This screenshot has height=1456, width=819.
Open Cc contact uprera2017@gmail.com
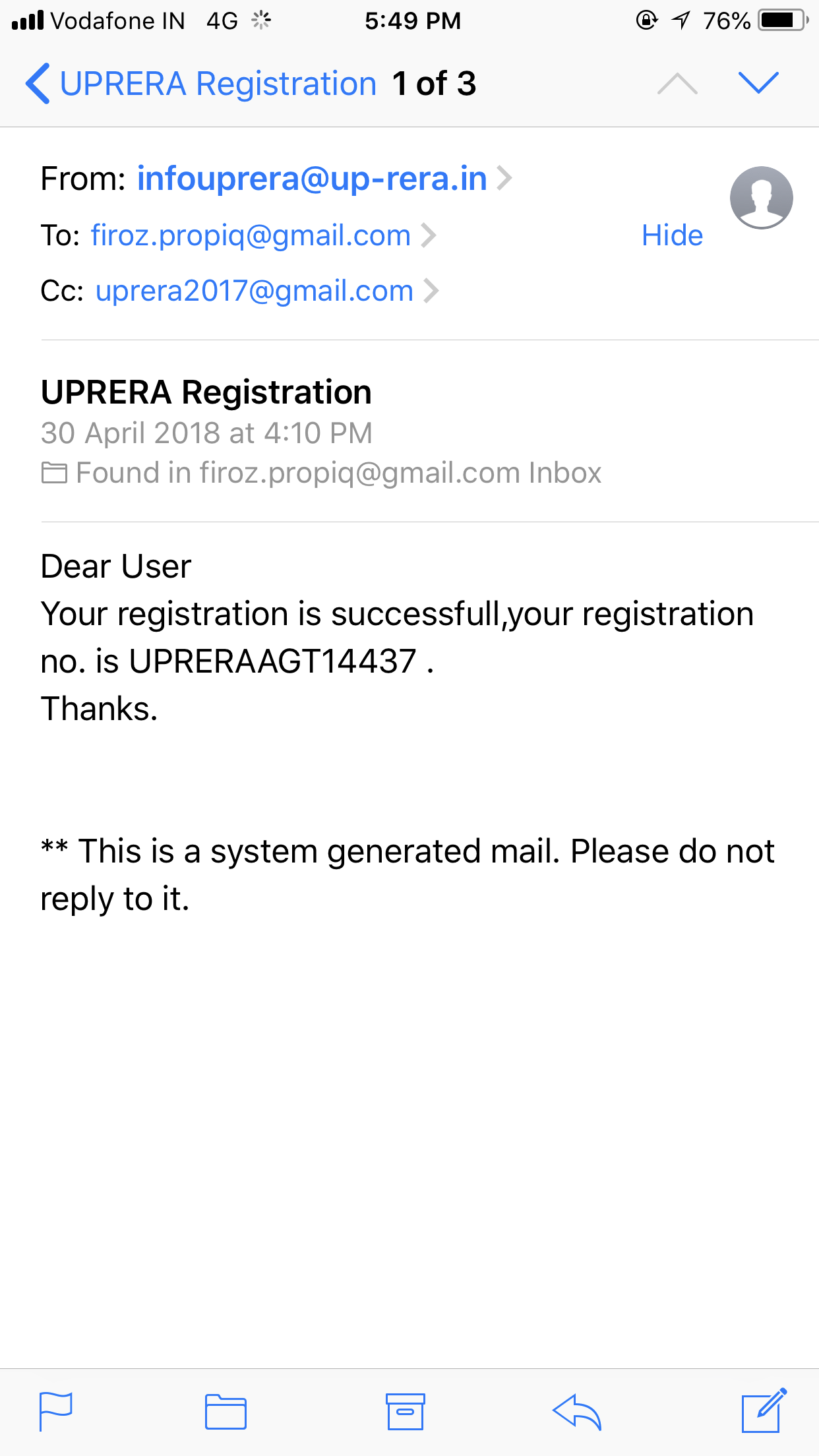click(x=255, y=291)
